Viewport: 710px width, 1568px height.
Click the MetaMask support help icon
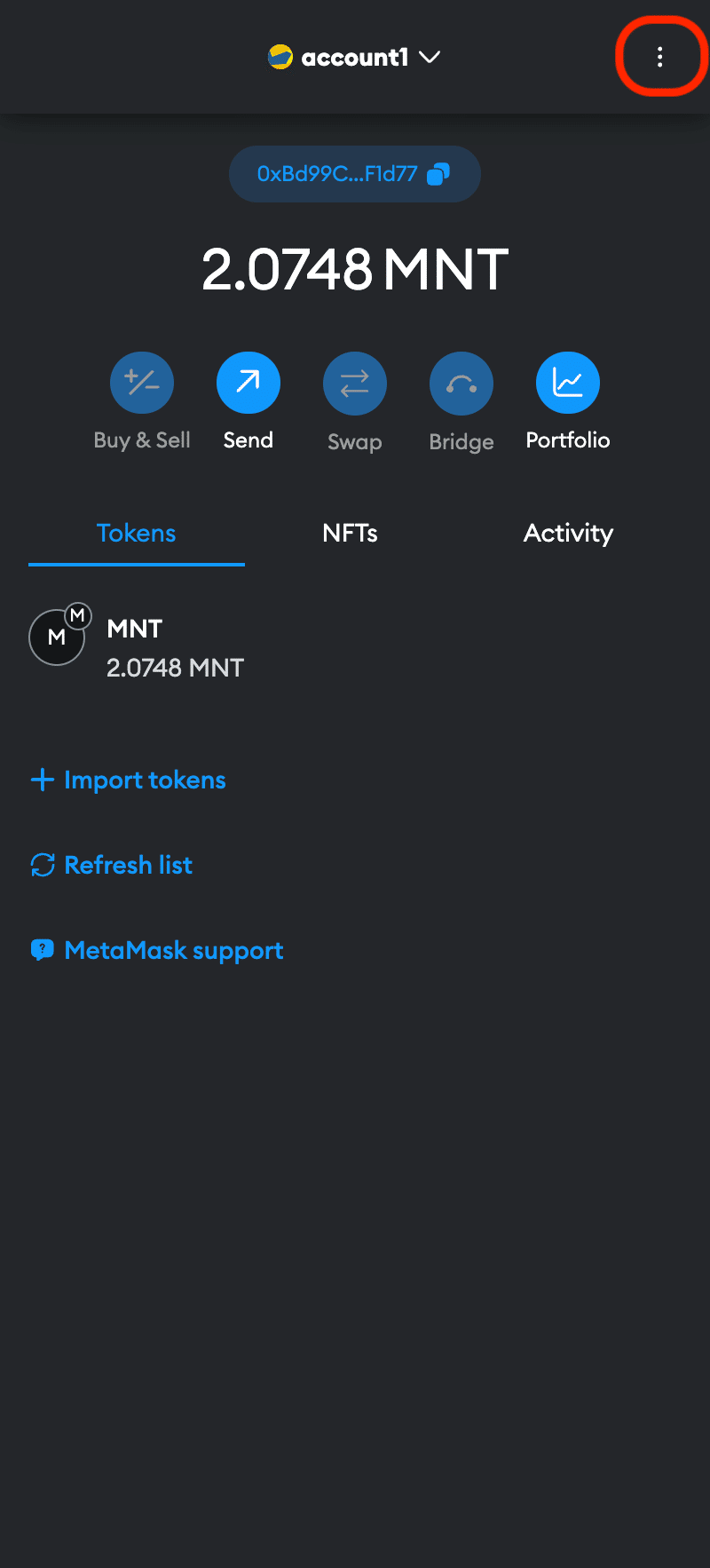tap(41, 949)
